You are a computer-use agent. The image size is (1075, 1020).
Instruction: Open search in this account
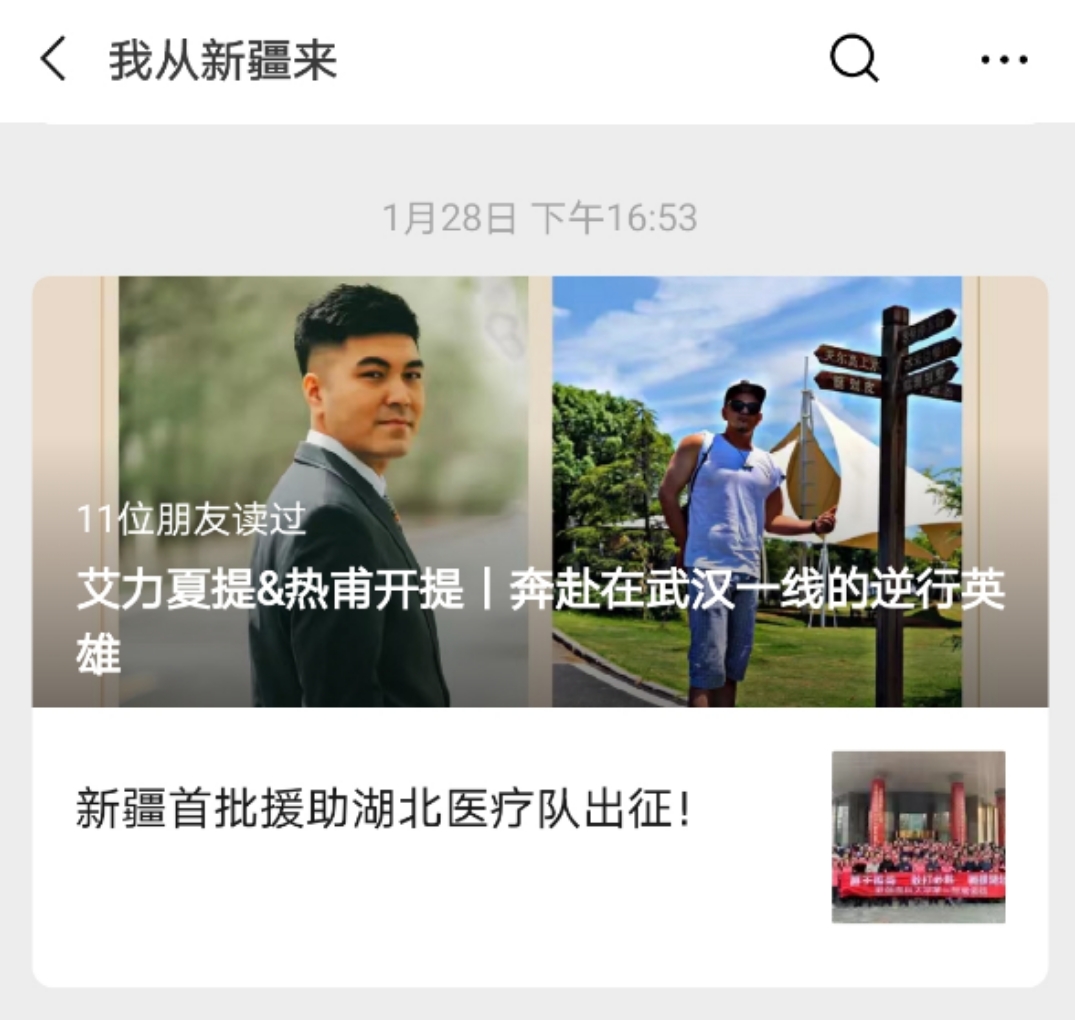(854, 61)
